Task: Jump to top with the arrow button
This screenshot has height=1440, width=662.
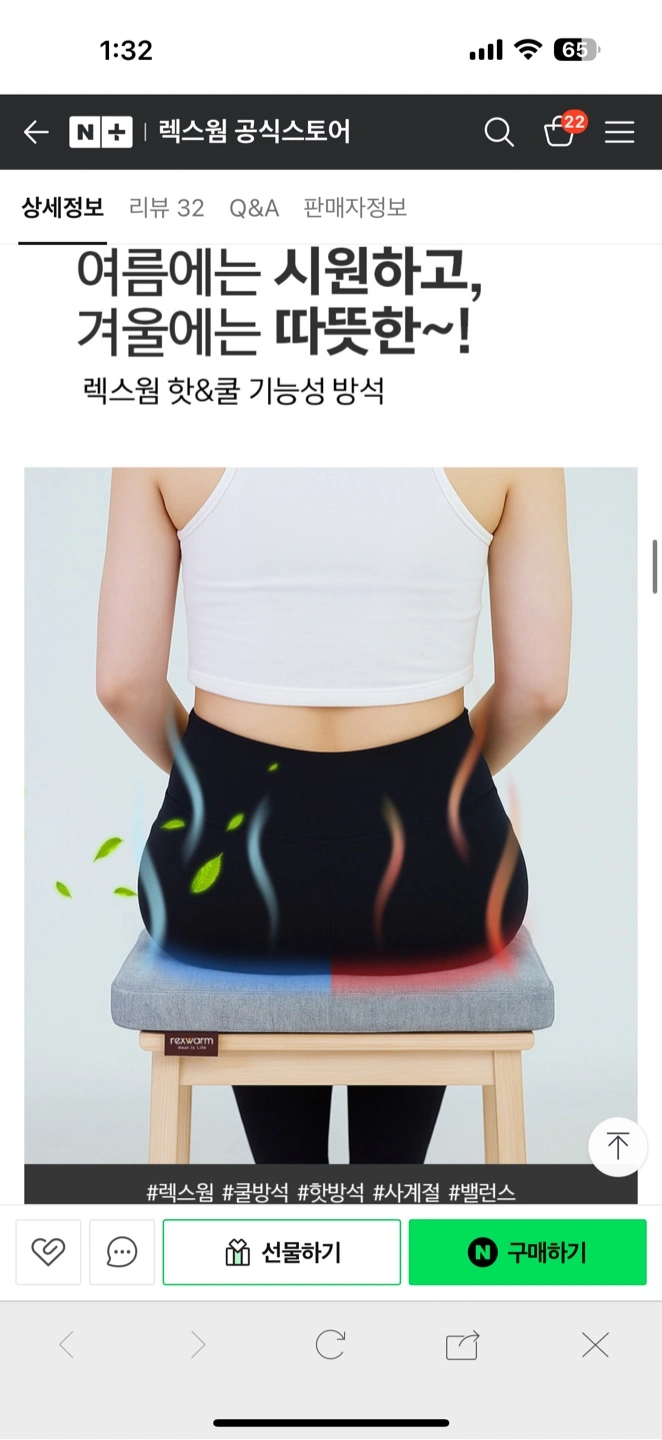Action: coord(618,1146)
